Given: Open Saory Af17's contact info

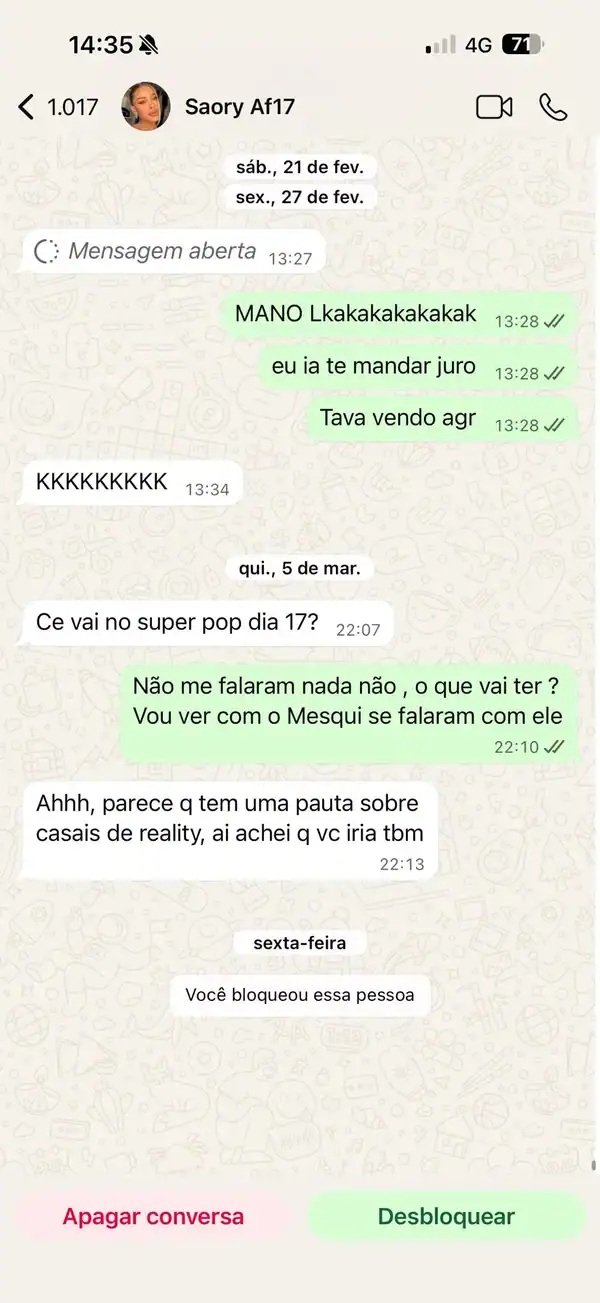Looking at the screenshot, I should point(240,107).
